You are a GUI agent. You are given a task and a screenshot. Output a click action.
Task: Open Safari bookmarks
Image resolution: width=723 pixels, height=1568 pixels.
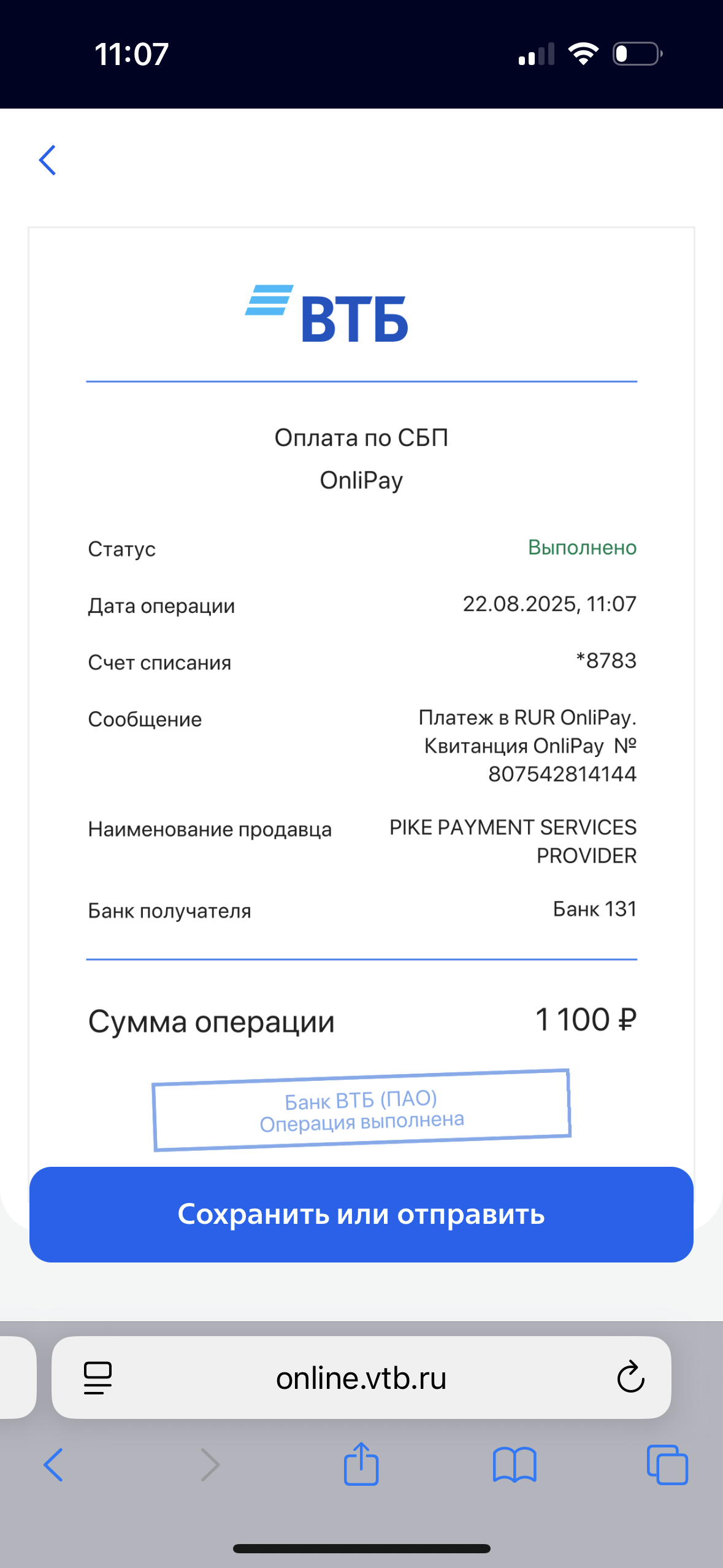515,1465
